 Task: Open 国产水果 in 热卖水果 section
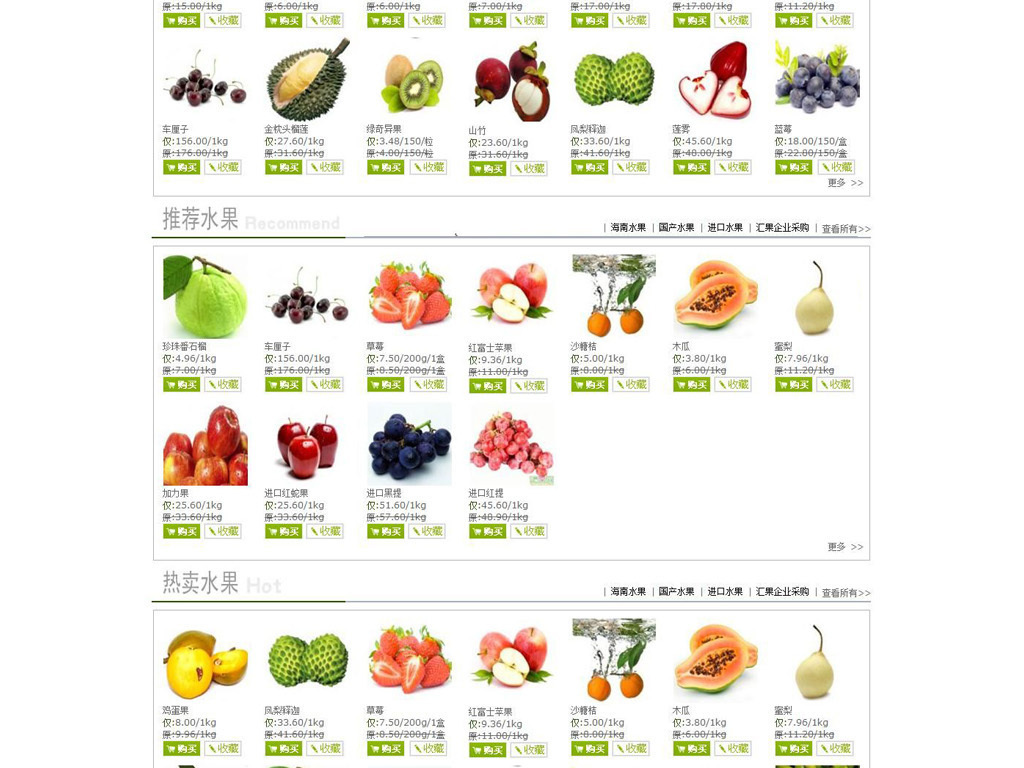(x=676, y=592)
